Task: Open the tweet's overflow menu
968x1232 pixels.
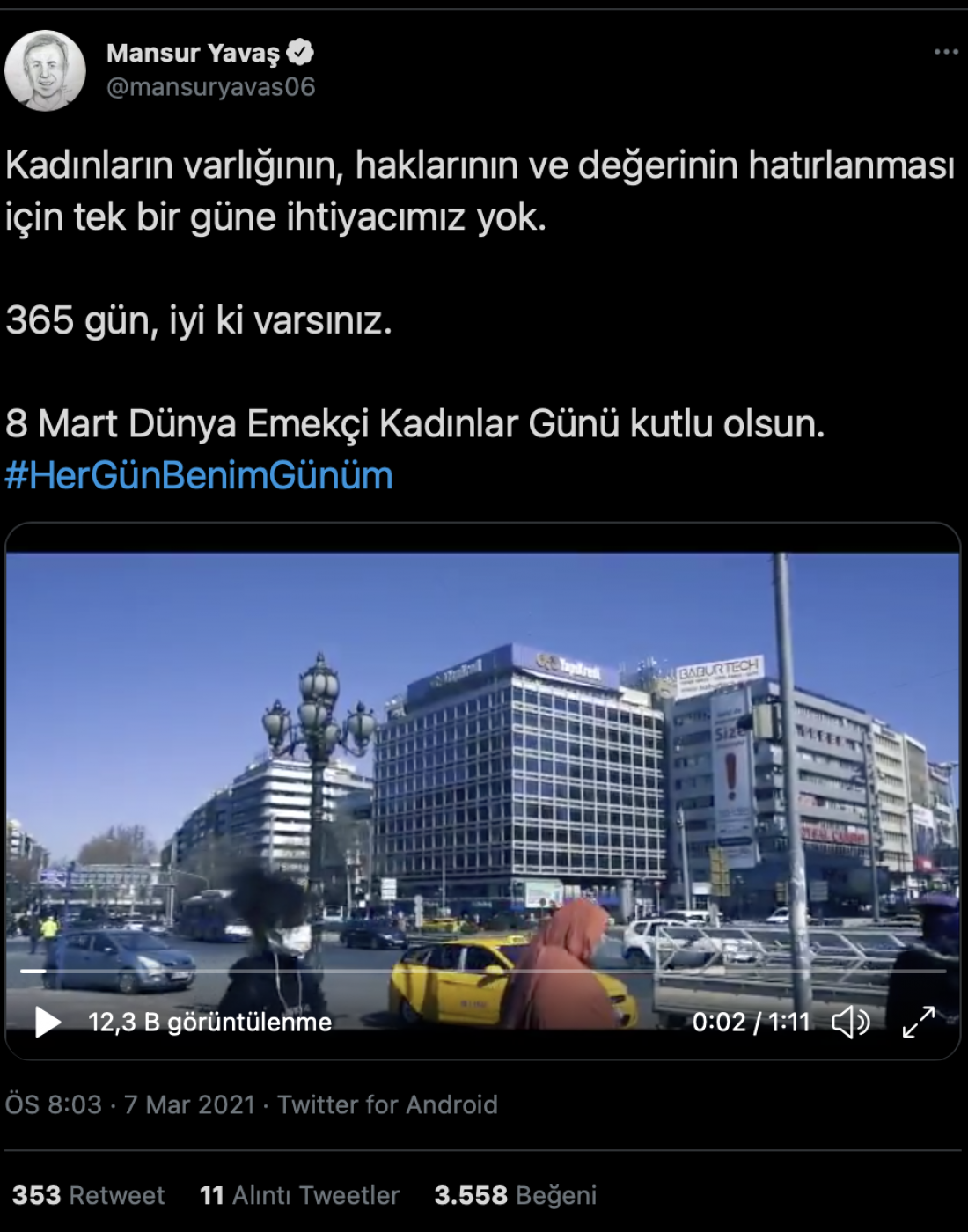Action: [946, 52]
